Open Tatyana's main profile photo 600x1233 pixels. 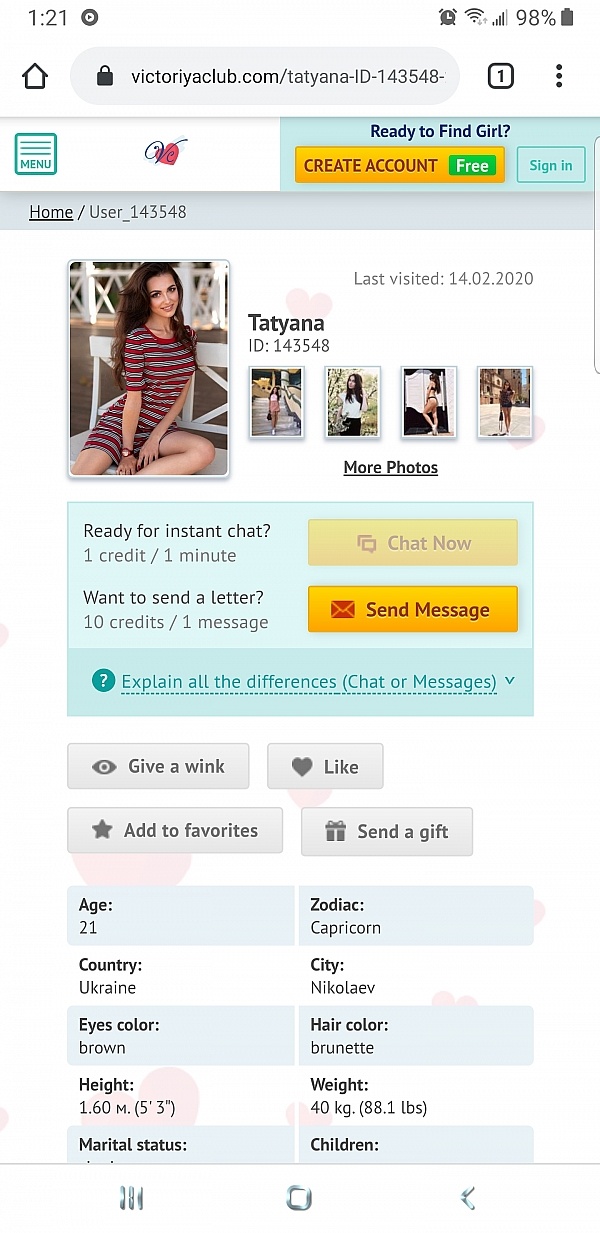[x=149, y=368]
